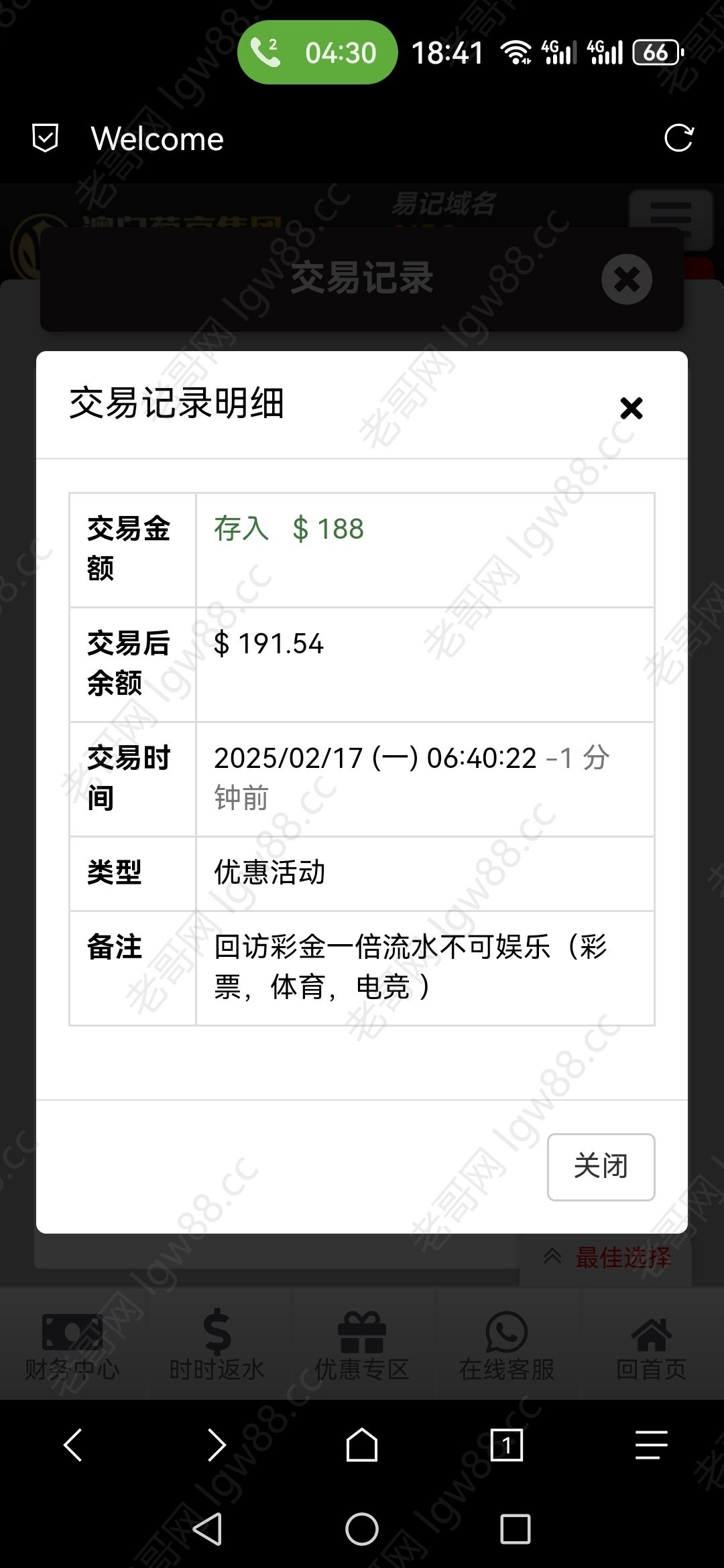Tap the 关闭 button

pos(601,1167)
